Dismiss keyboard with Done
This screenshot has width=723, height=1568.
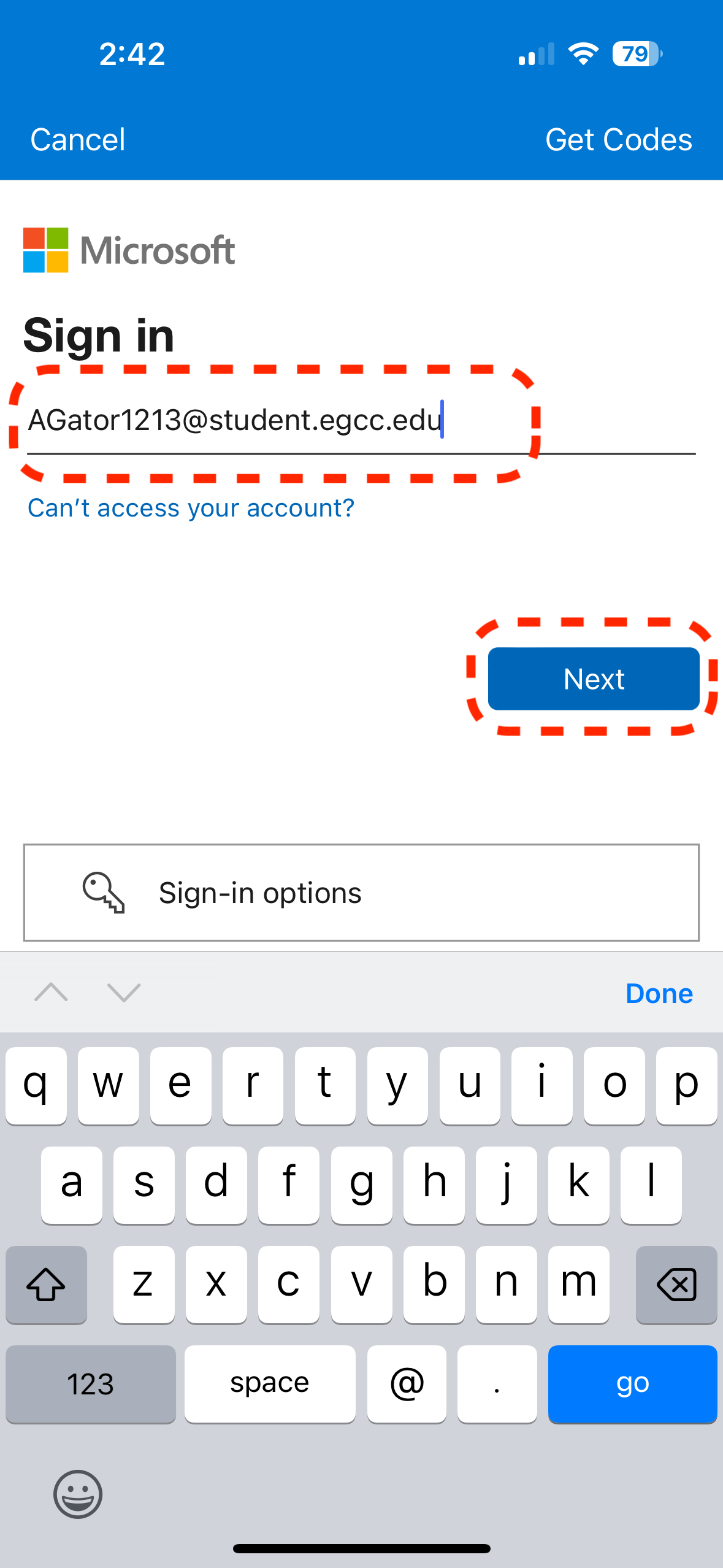(x=659, y=993)
